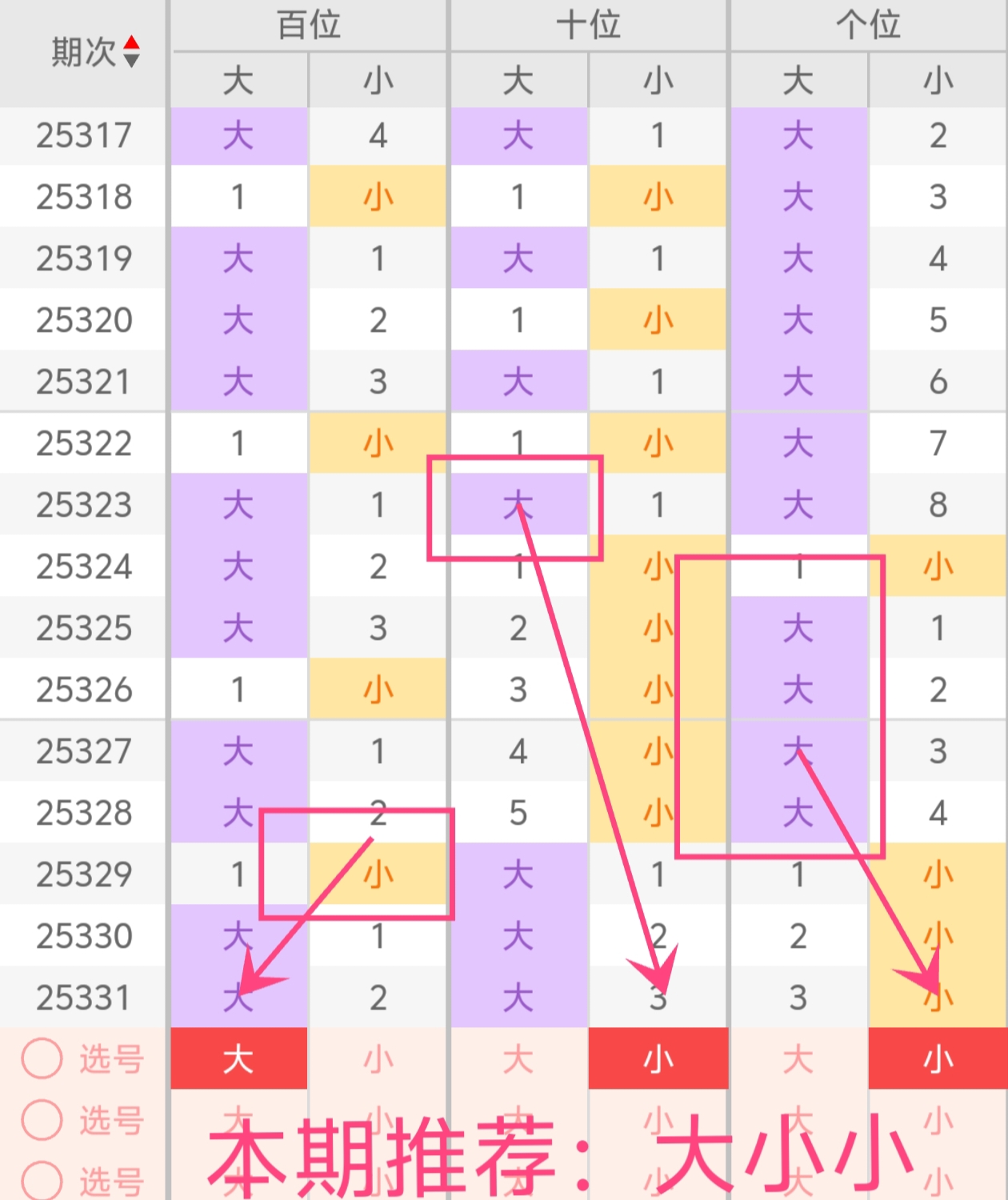Select 大 for 个位 in second 选号 row
This screenshot has width=1008, height=1200.
(798, 1122)
